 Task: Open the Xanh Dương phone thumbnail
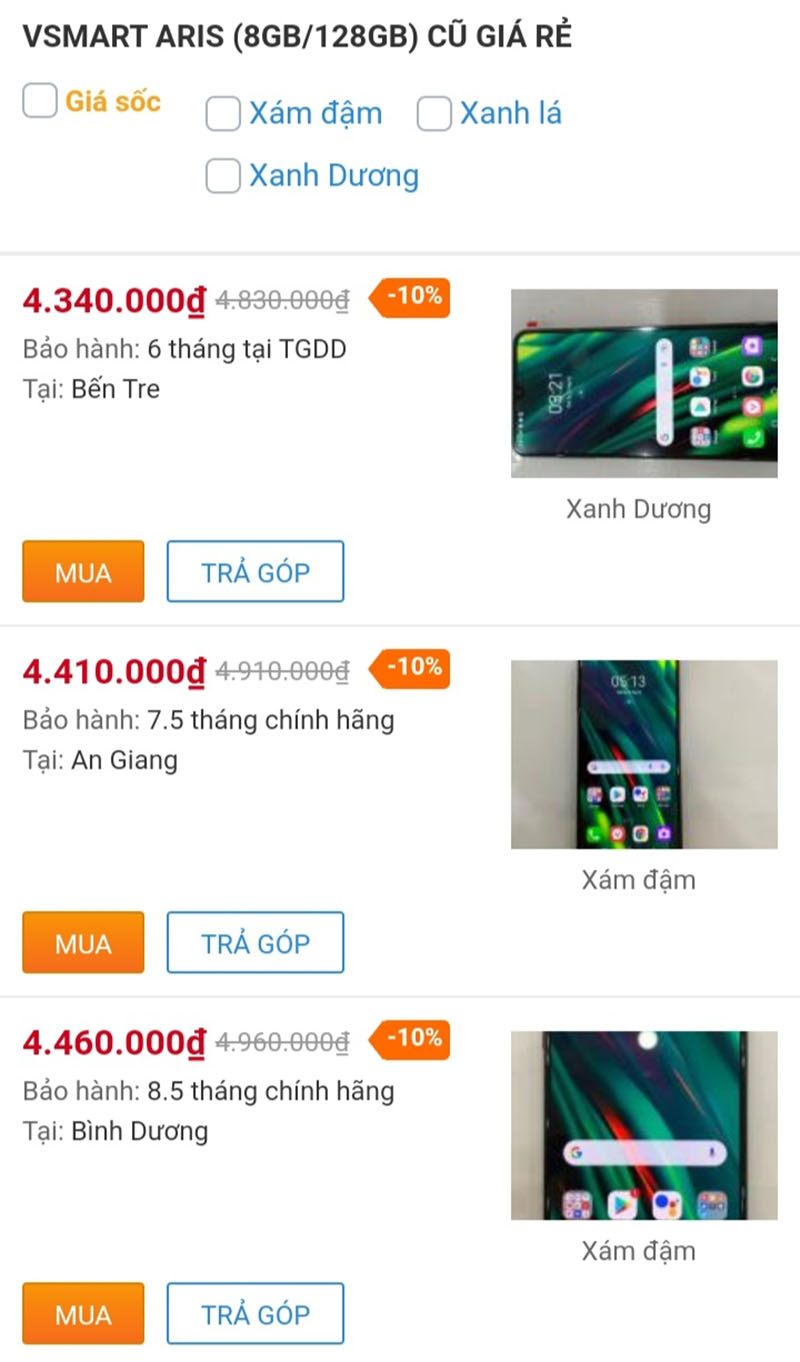644,381
